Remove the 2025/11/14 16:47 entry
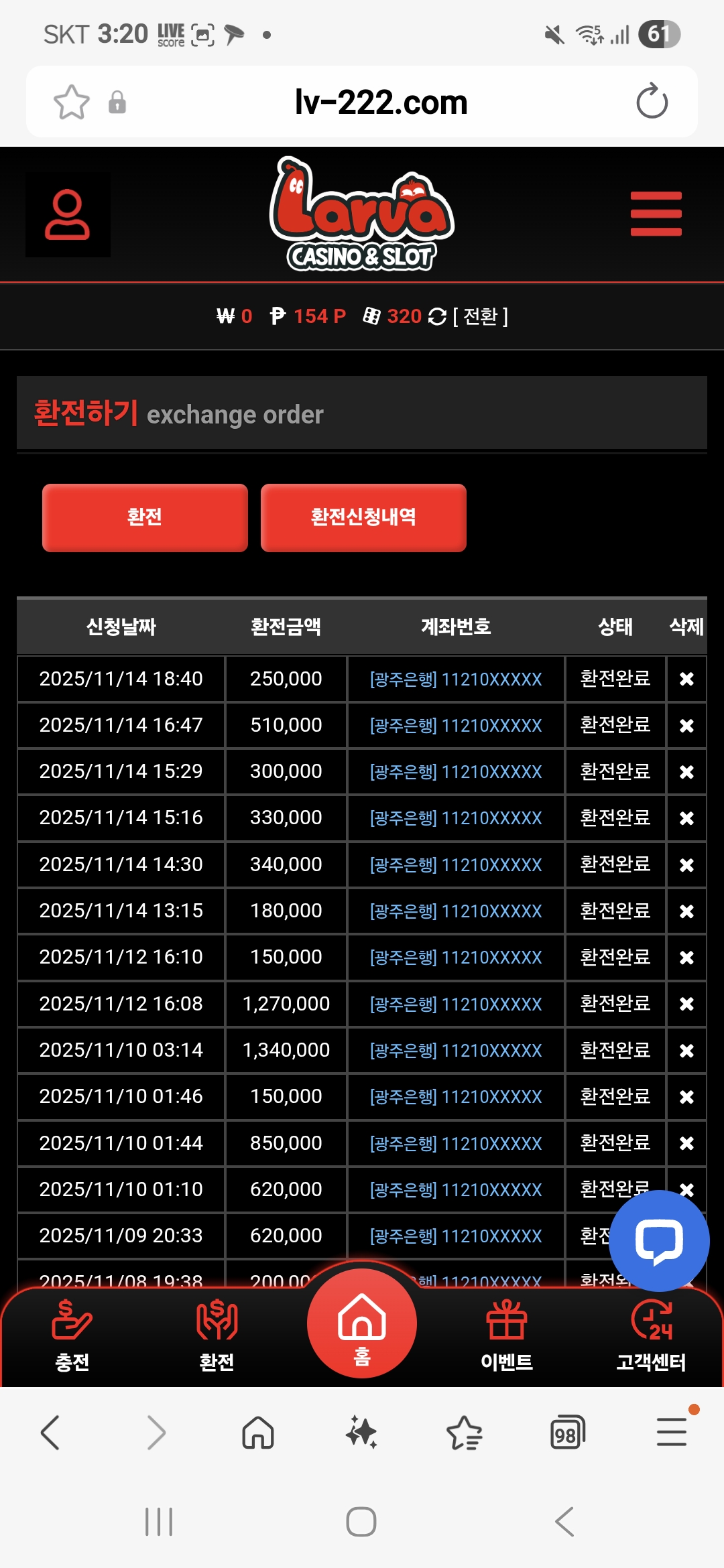Image resolution: width=724 pixels, height=1568 pixels. pyautogui.click(x=686, y=725)
